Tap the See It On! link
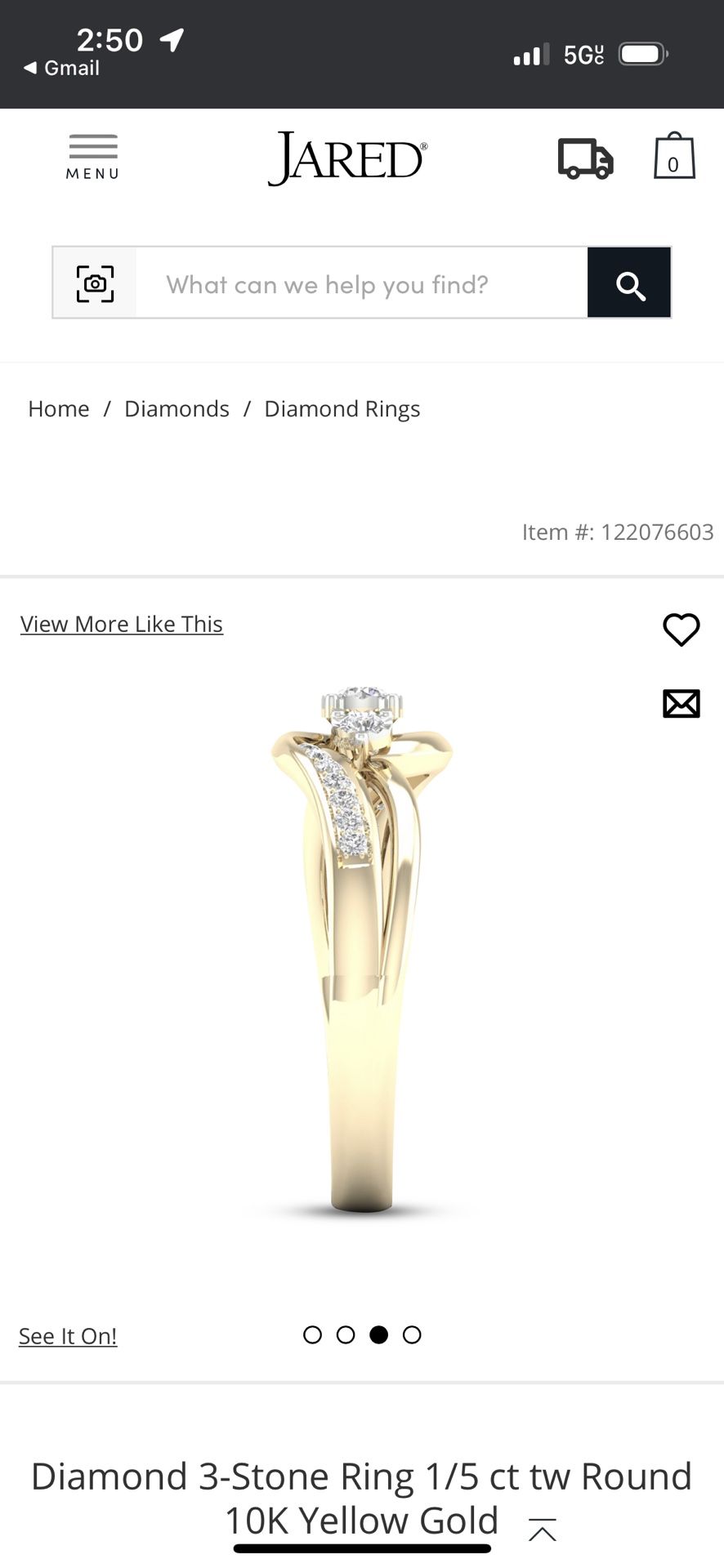 pos(68,1336)
